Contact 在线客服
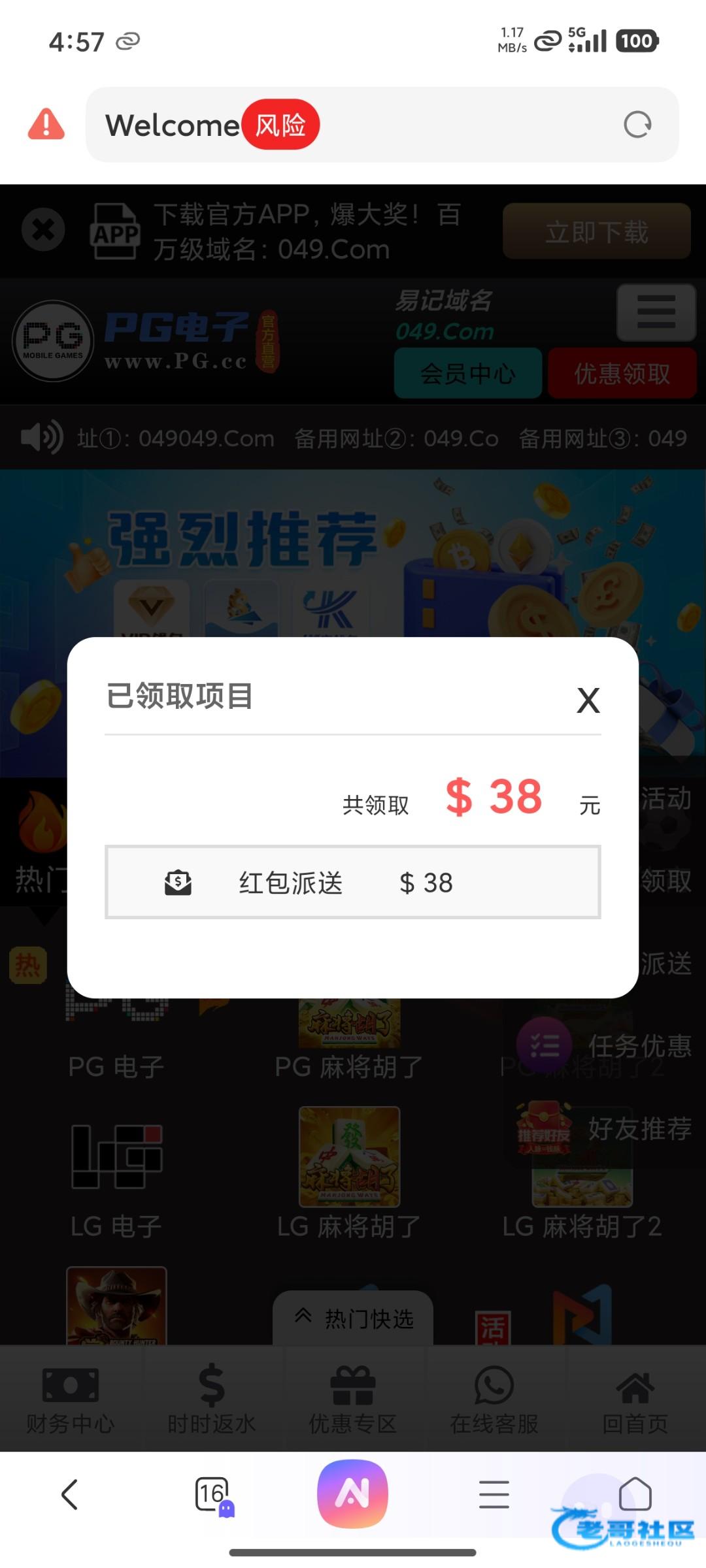The height and width of the screenshot is (1568, 706). click(494, 1399)
